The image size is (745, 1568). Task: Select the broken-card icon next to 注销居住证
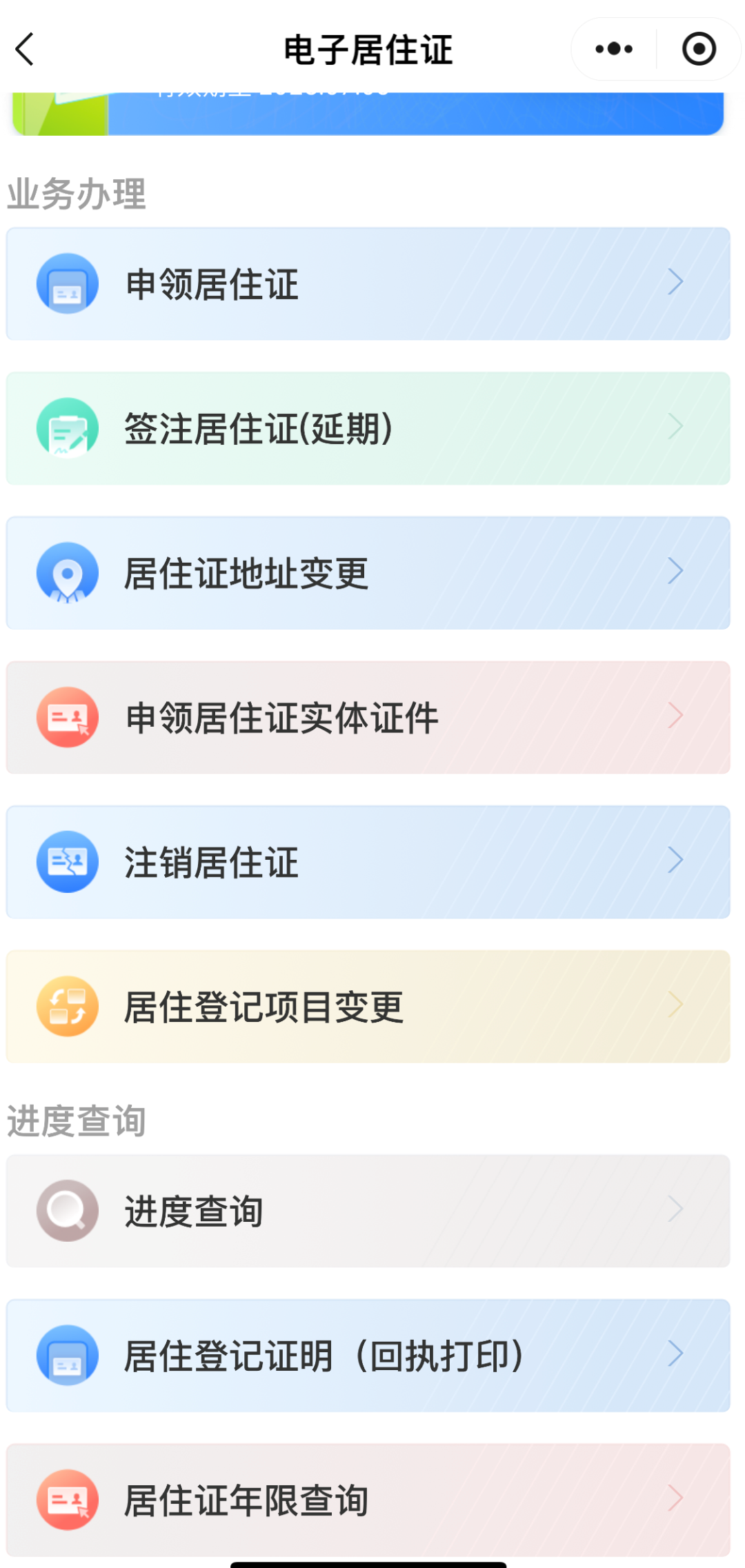coord(67,861)
